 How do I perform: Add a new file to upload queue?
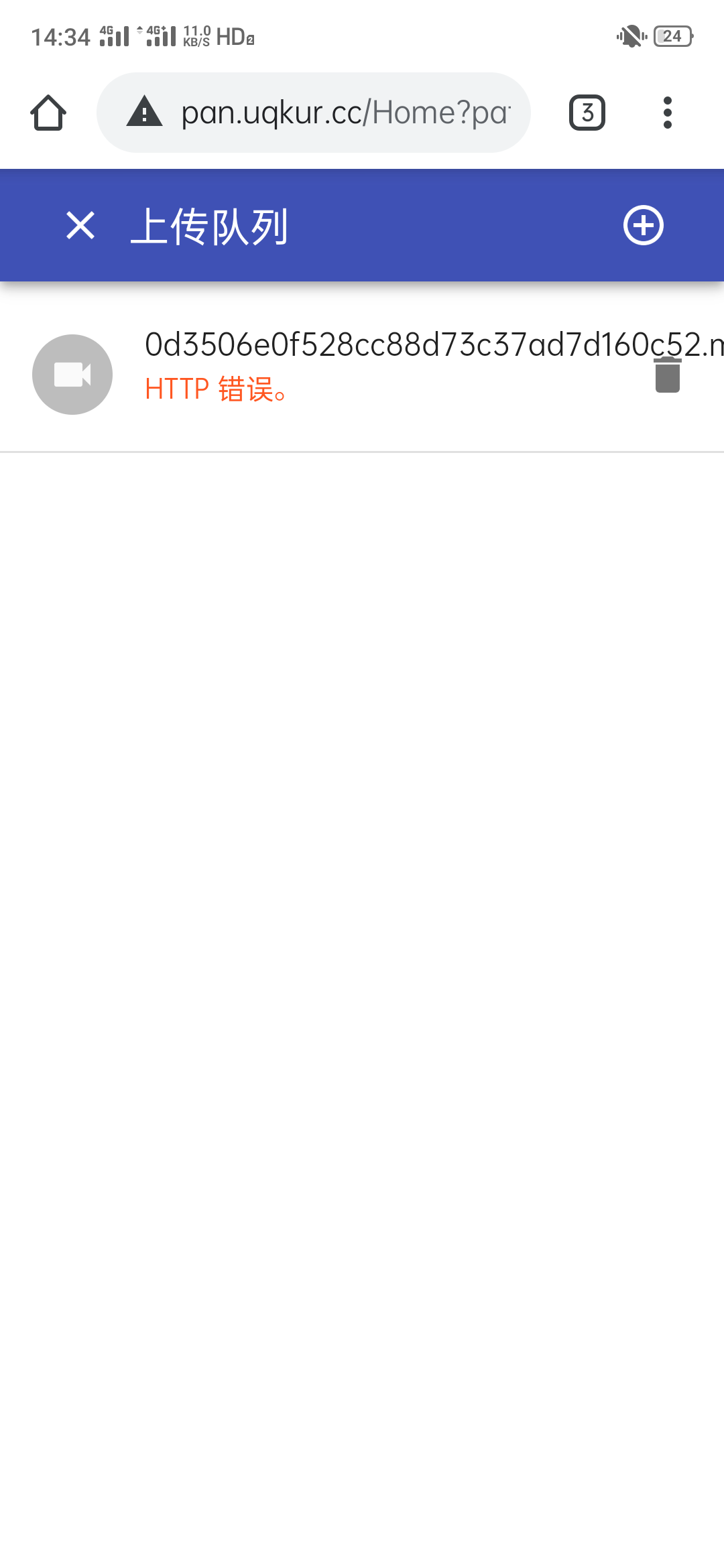[643, 225]
